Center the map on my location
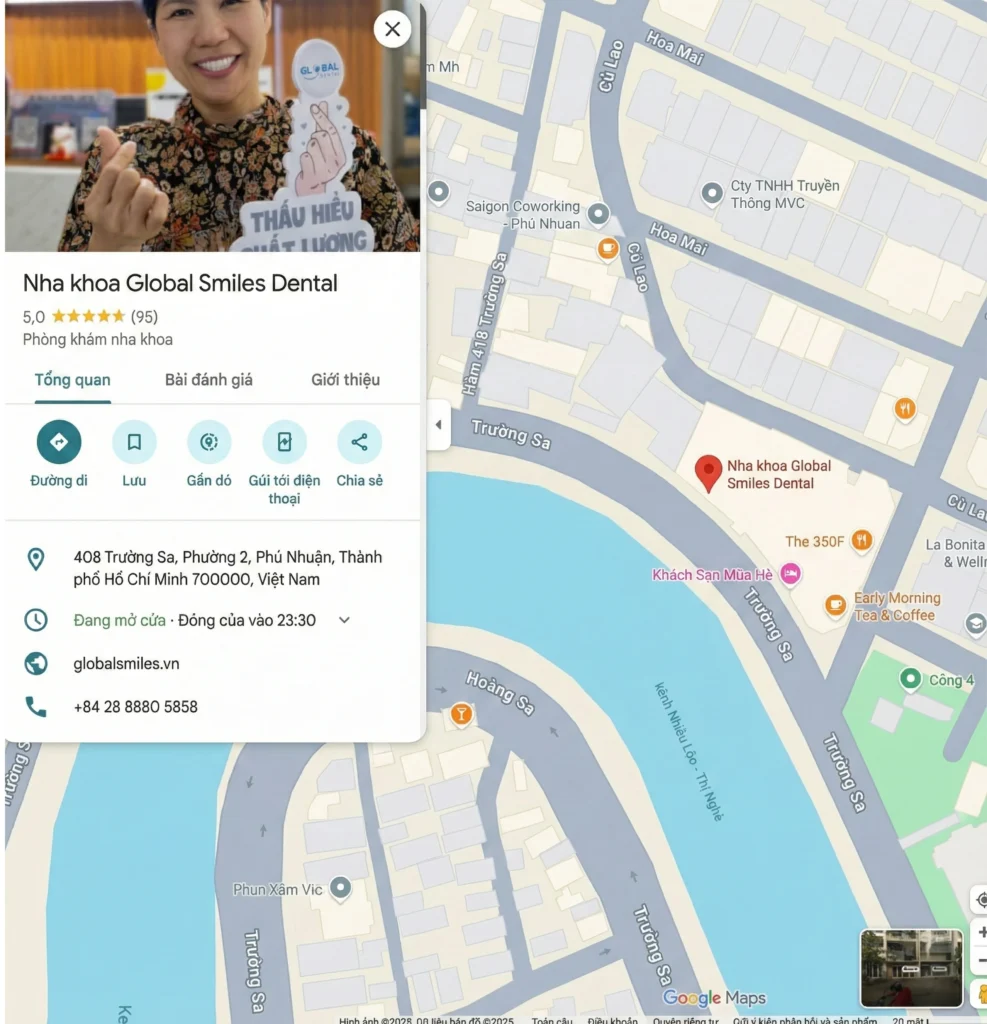The width and height of the screenshot is (987, 1024). point(980,900)
